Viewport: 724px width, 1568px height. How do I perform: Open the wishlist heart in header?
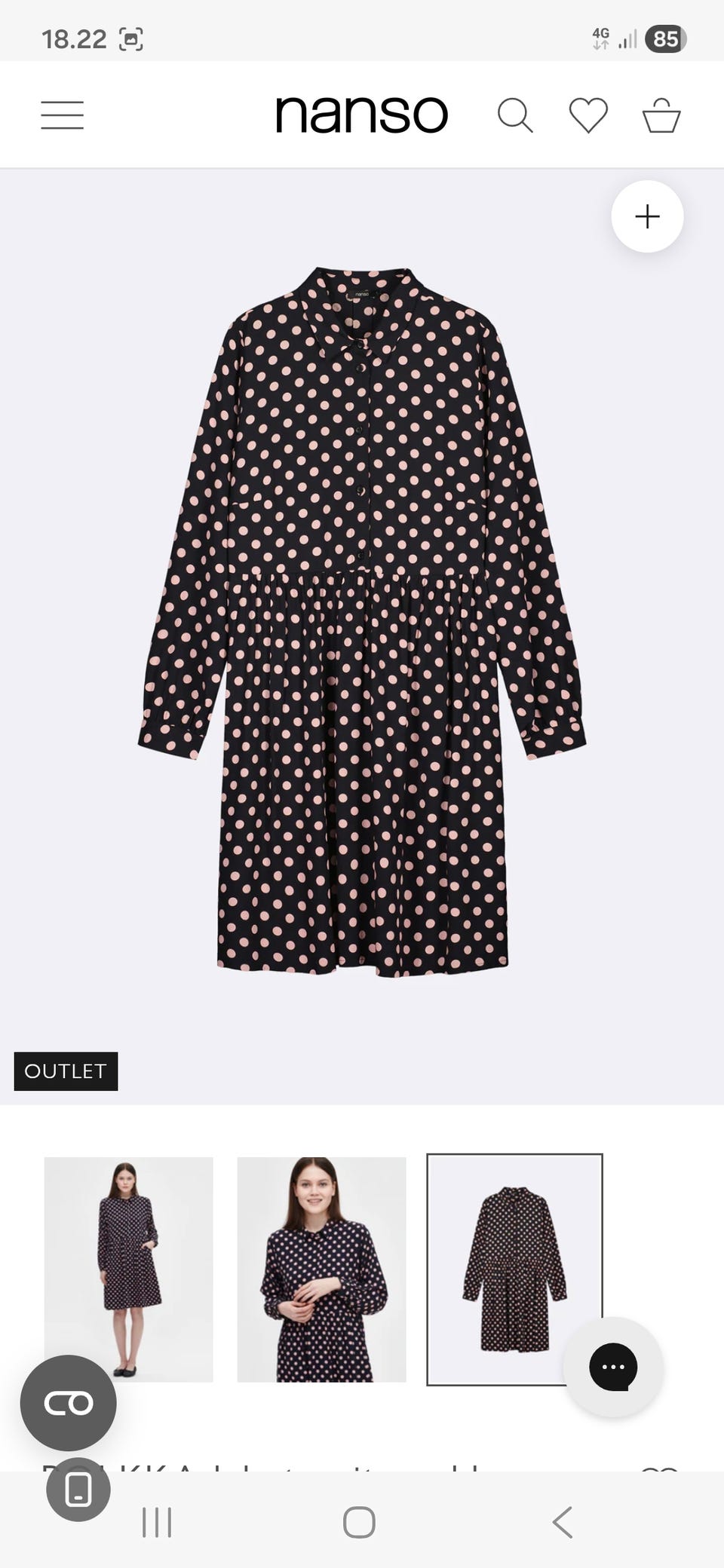point(588,115)
